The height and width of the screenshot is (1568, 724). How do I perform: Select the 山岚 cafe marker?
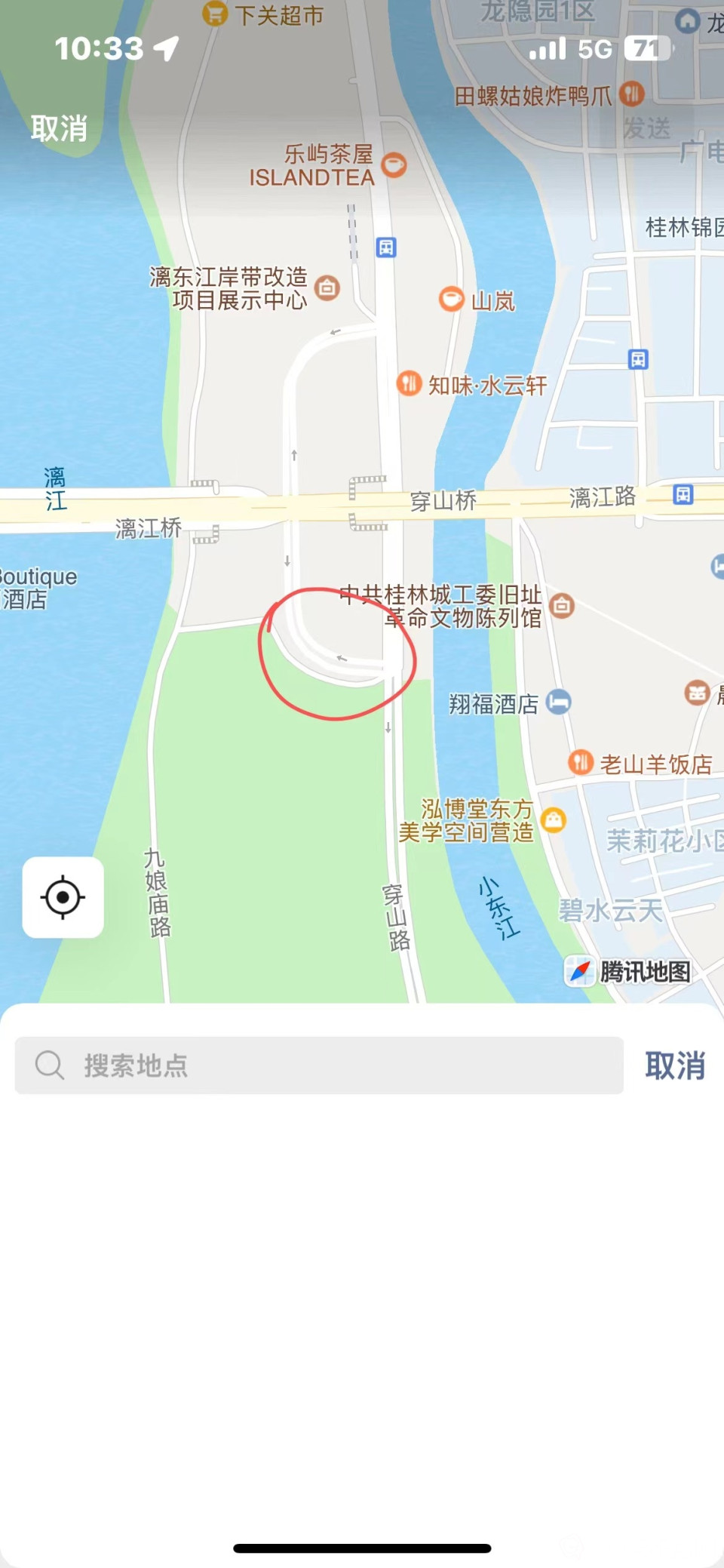tap(451, 299)
